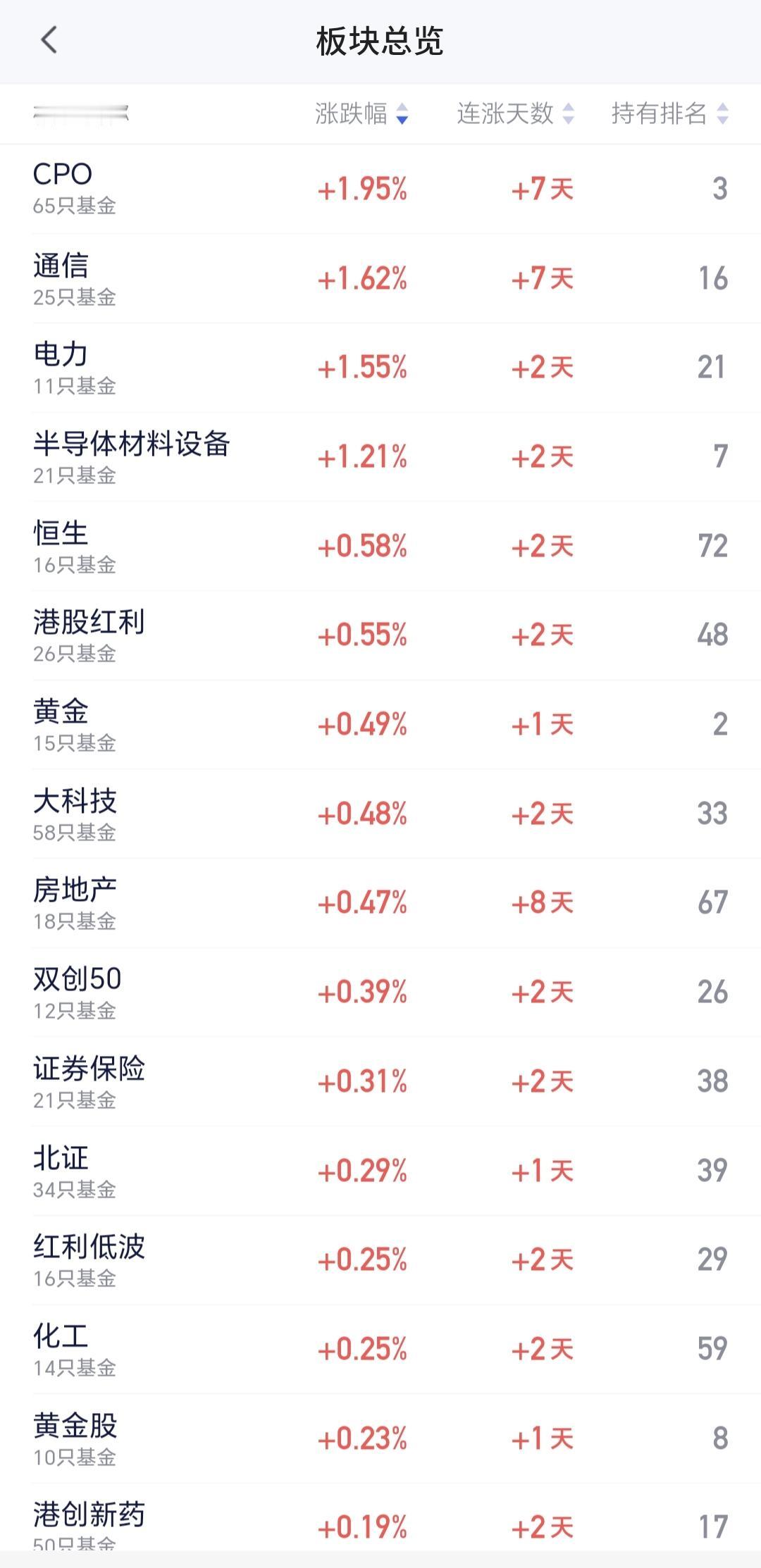Open the 通信 sector
Viewport: 761px width, 1568px height.
[380, 278]
